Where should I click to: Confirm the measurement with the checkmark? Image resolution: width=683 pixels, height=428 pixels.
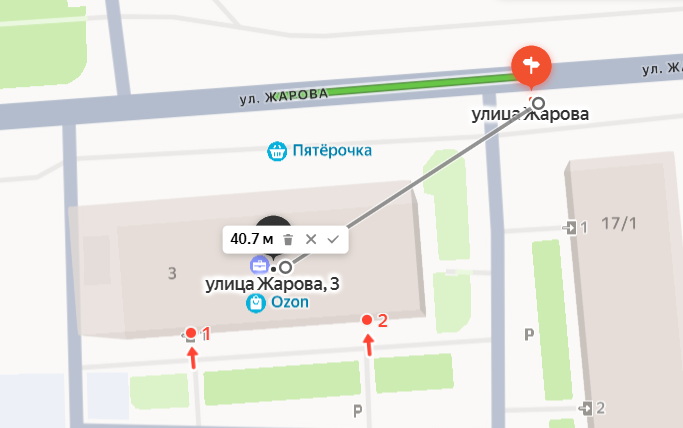tap(333, 239)
